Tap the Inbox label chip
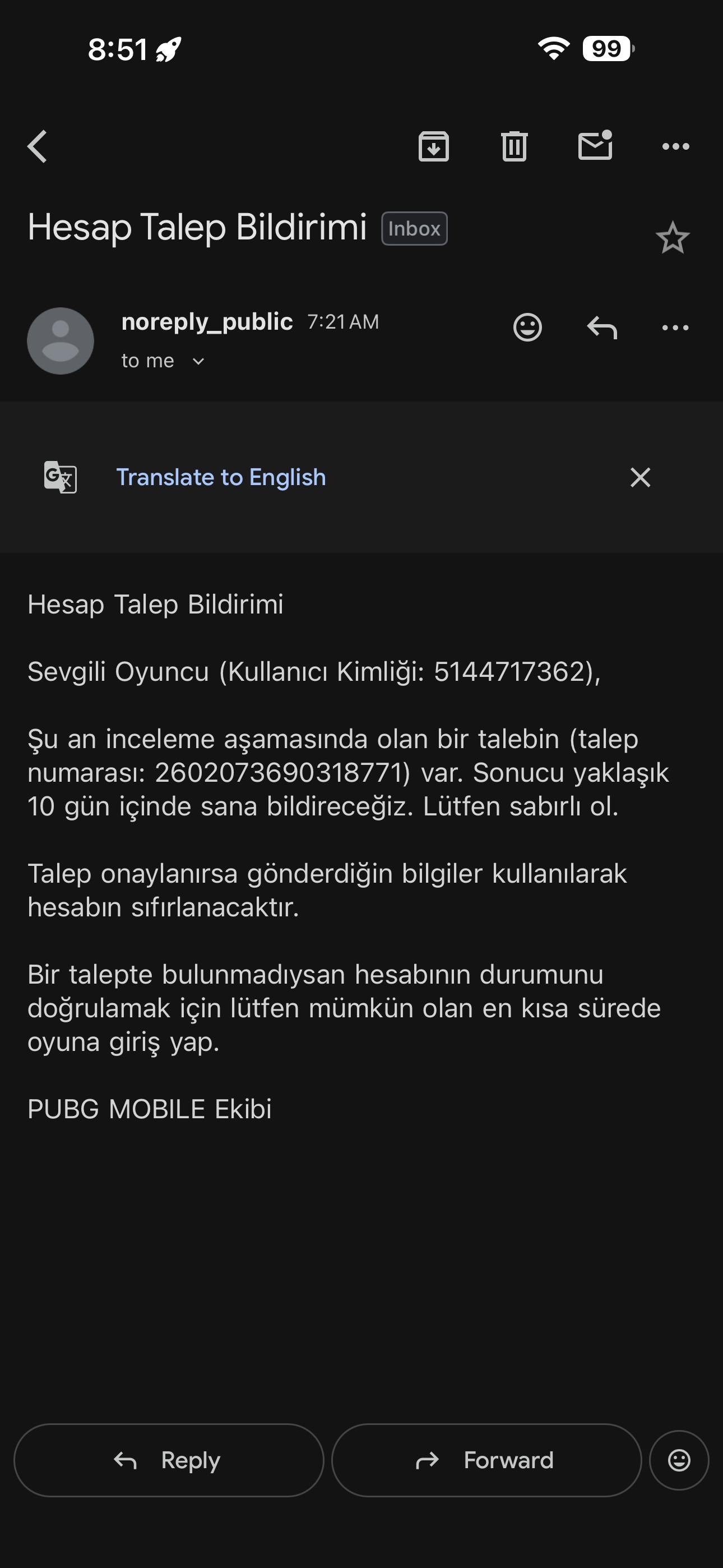 pyautogui.click(x=414, y=229)
